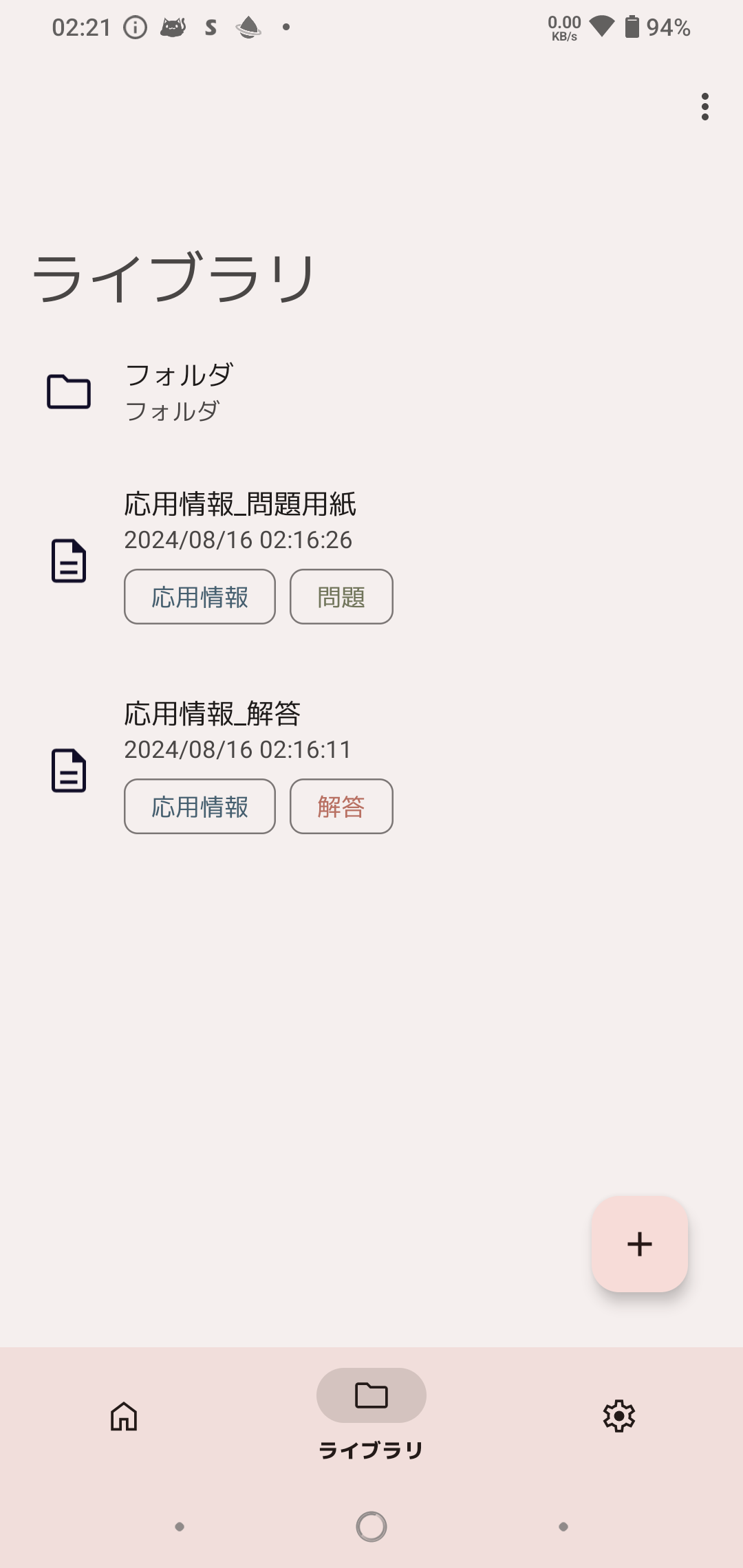
Task: Open the three-dot overflow menu
Action: point(704,107)
